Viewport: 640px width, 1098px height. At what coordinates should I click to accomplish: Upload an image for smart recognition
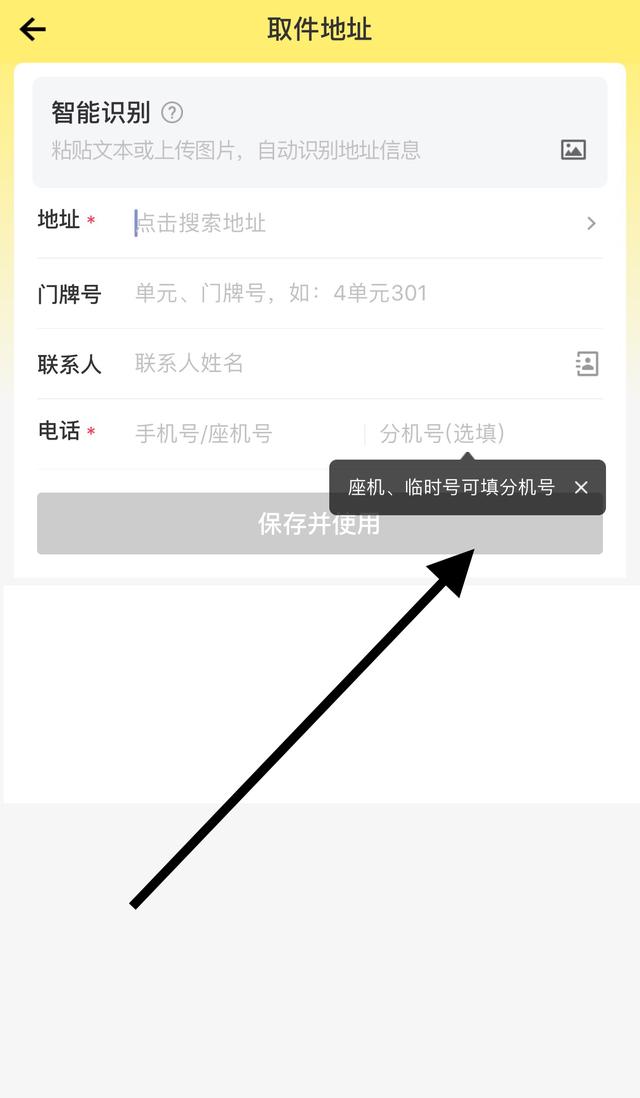point(573,150)
